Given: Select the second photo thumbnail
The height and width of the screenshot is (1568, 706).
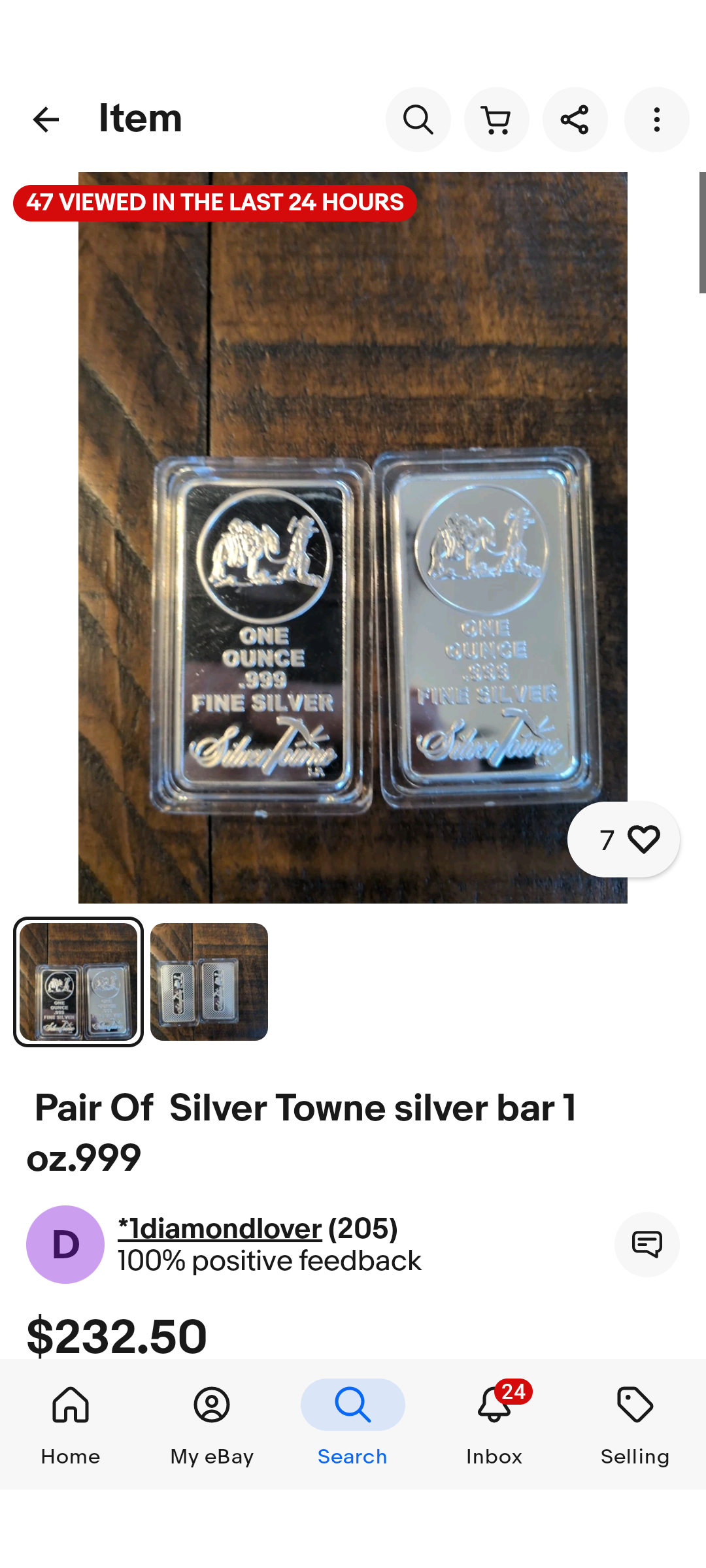Looking at the screenshot, I should tap(209, 981).
